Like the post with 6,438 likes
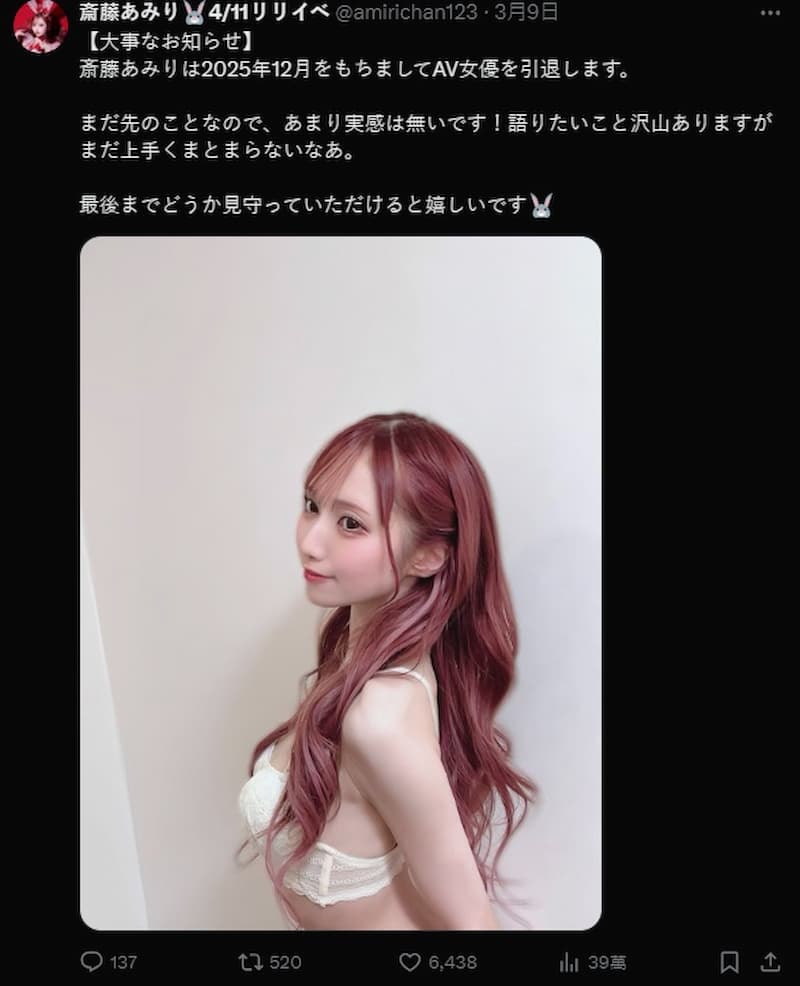 (410, 962)
